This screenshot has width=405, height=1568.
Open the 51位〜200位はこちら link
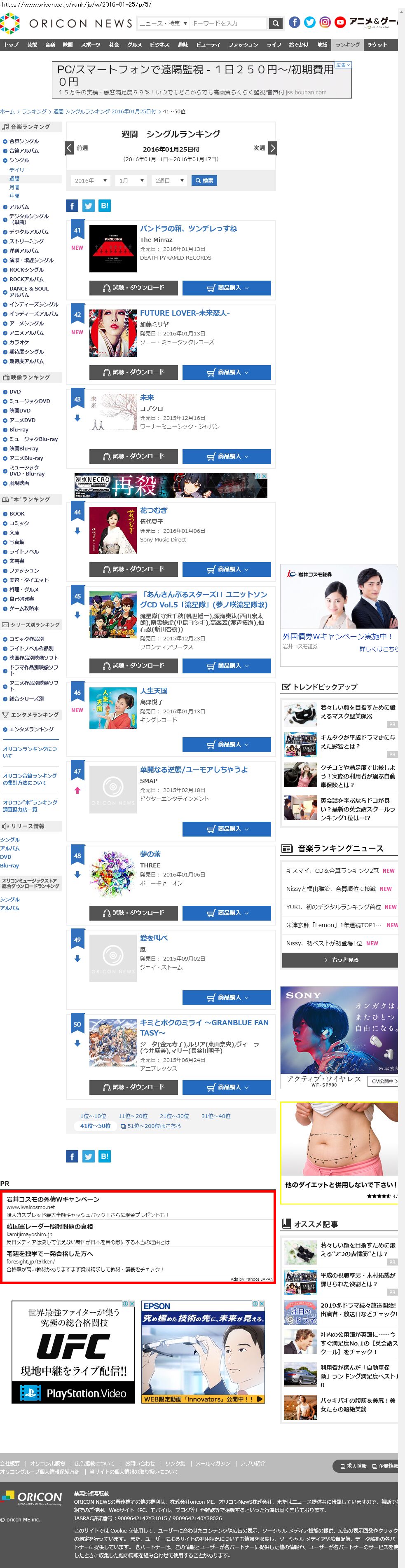[x=154, y=1125]
